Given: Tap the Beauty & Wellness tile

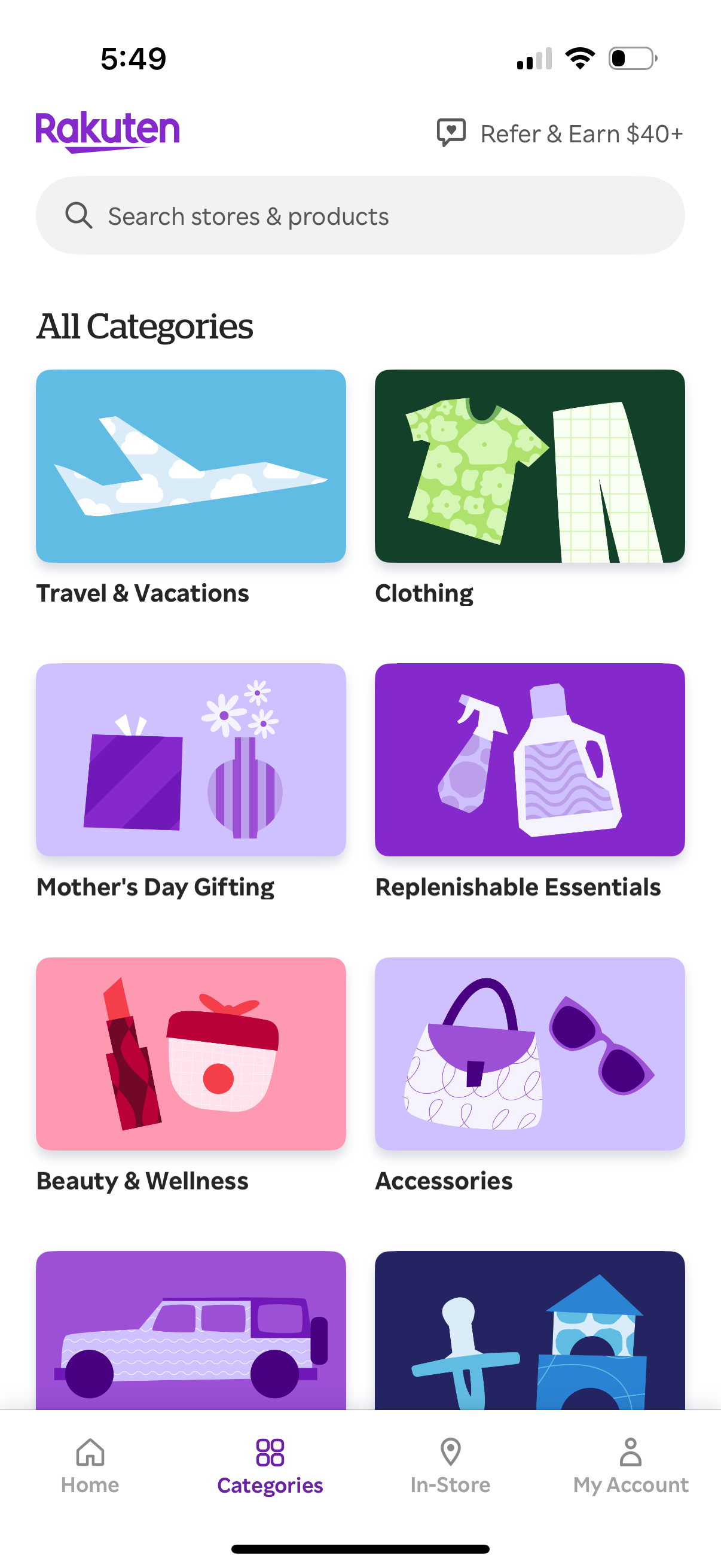Looking at the screenshot, I should pos(190,1055).
